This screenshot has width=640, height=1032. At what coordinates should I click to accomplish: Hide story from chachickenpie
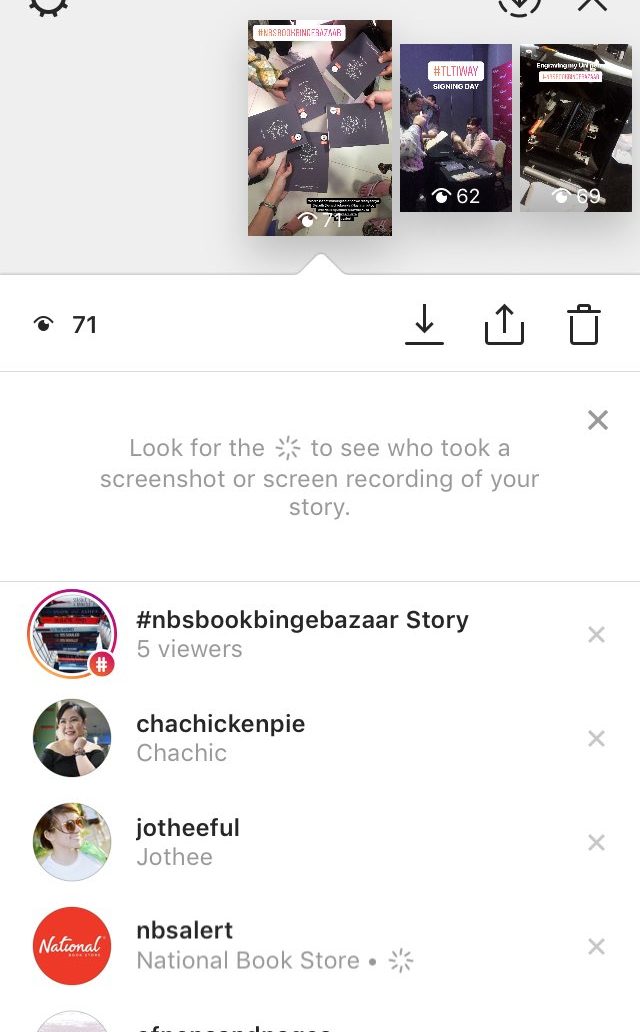tap(596, 738)
